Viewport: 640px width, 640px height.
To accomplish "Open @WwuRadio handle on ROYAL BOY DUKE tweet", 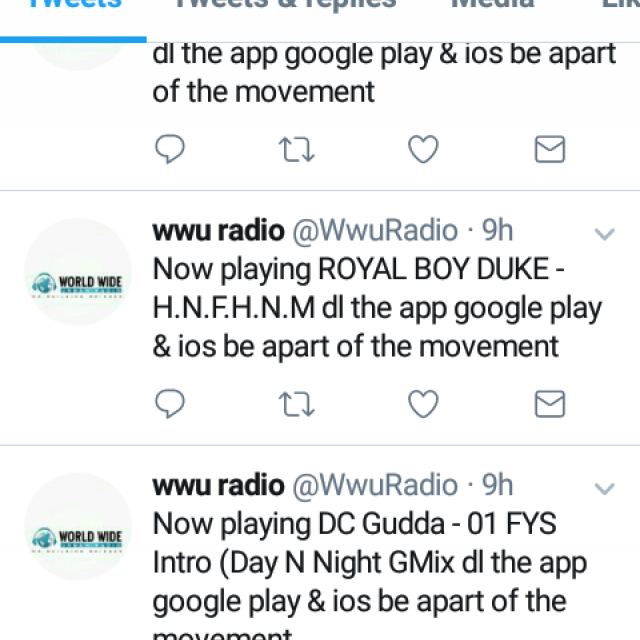I will [375, 231].
